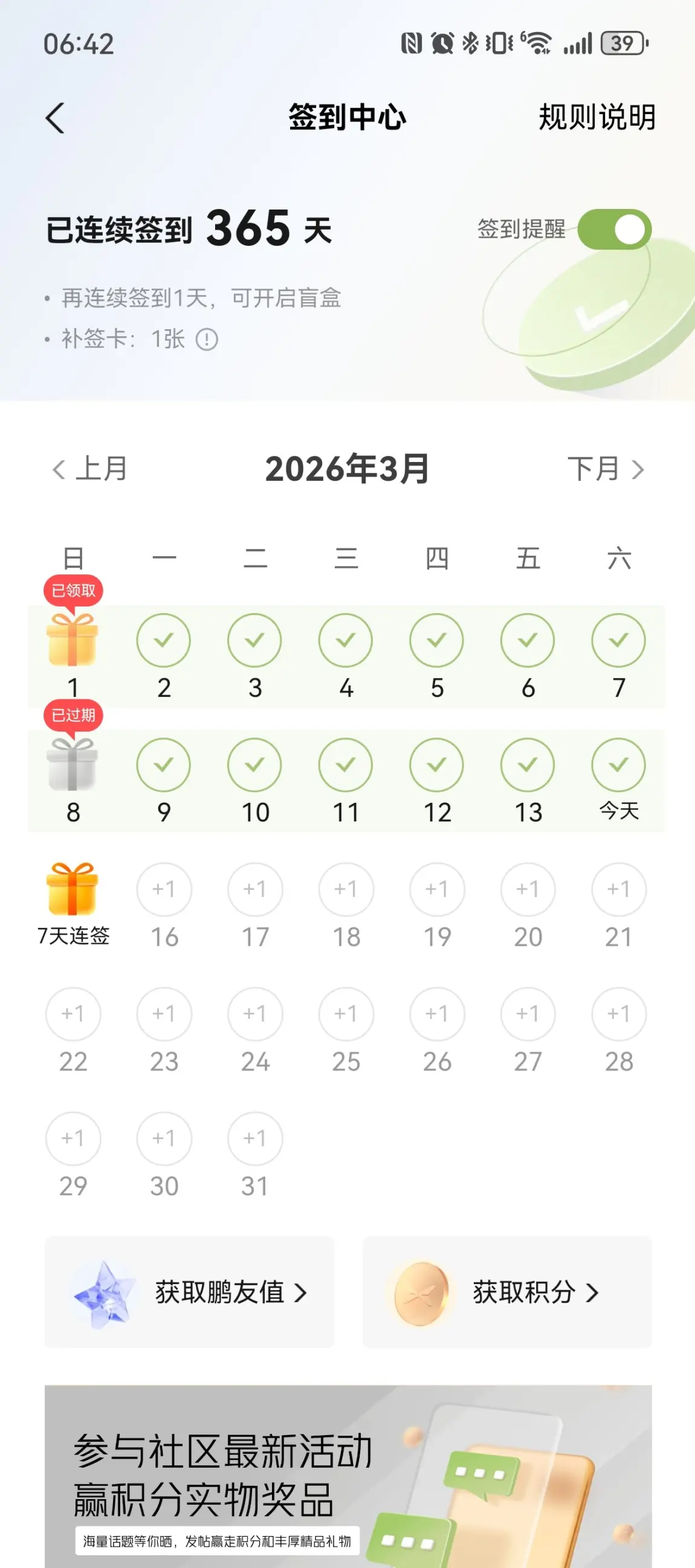
Task: Tap the info icon beside 补签卡
Action: point(207,339)
